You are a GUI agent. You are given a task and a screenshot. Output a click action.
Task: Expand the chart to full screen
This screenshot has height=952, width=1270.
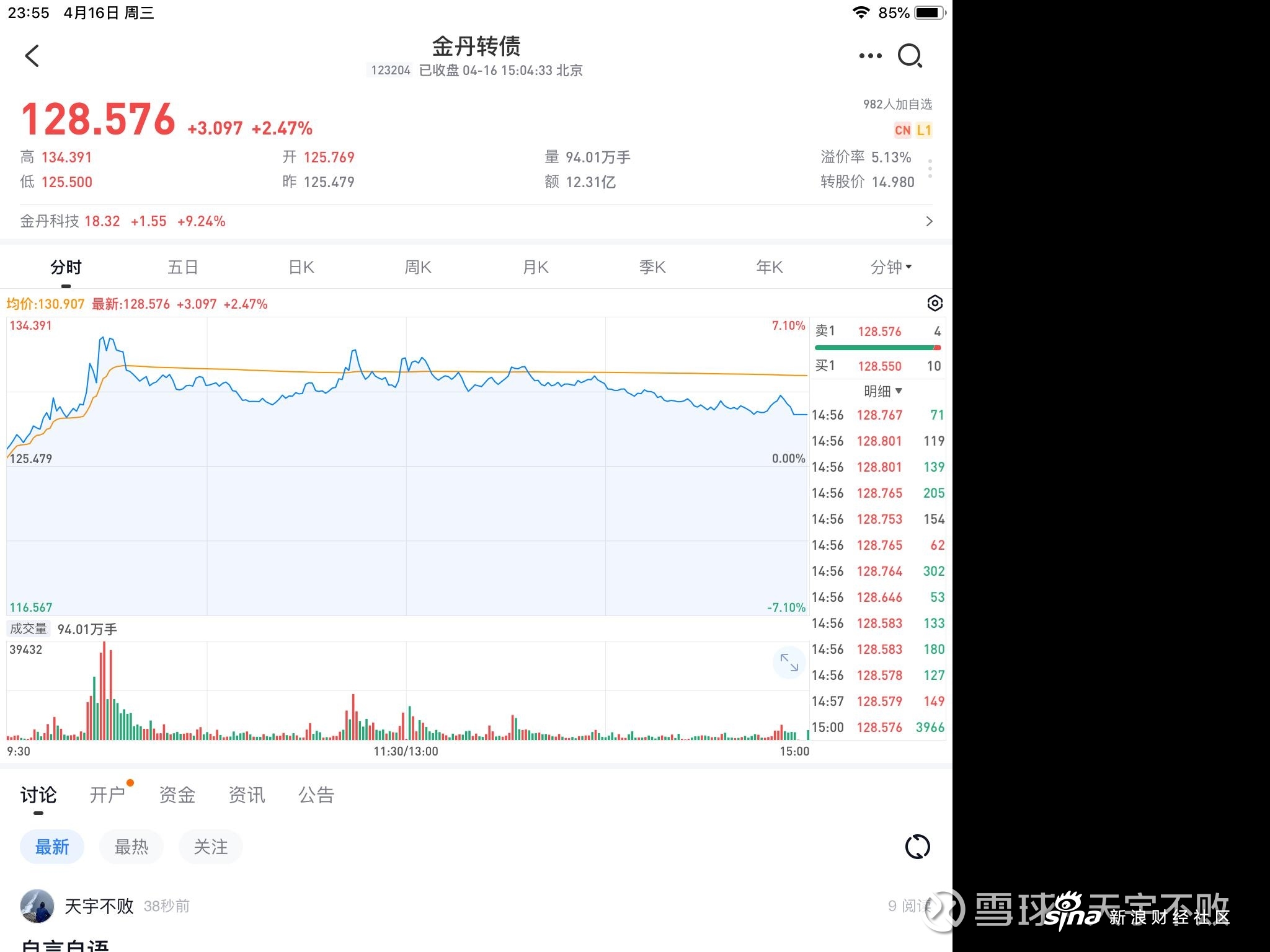click(x=789, y=663)
